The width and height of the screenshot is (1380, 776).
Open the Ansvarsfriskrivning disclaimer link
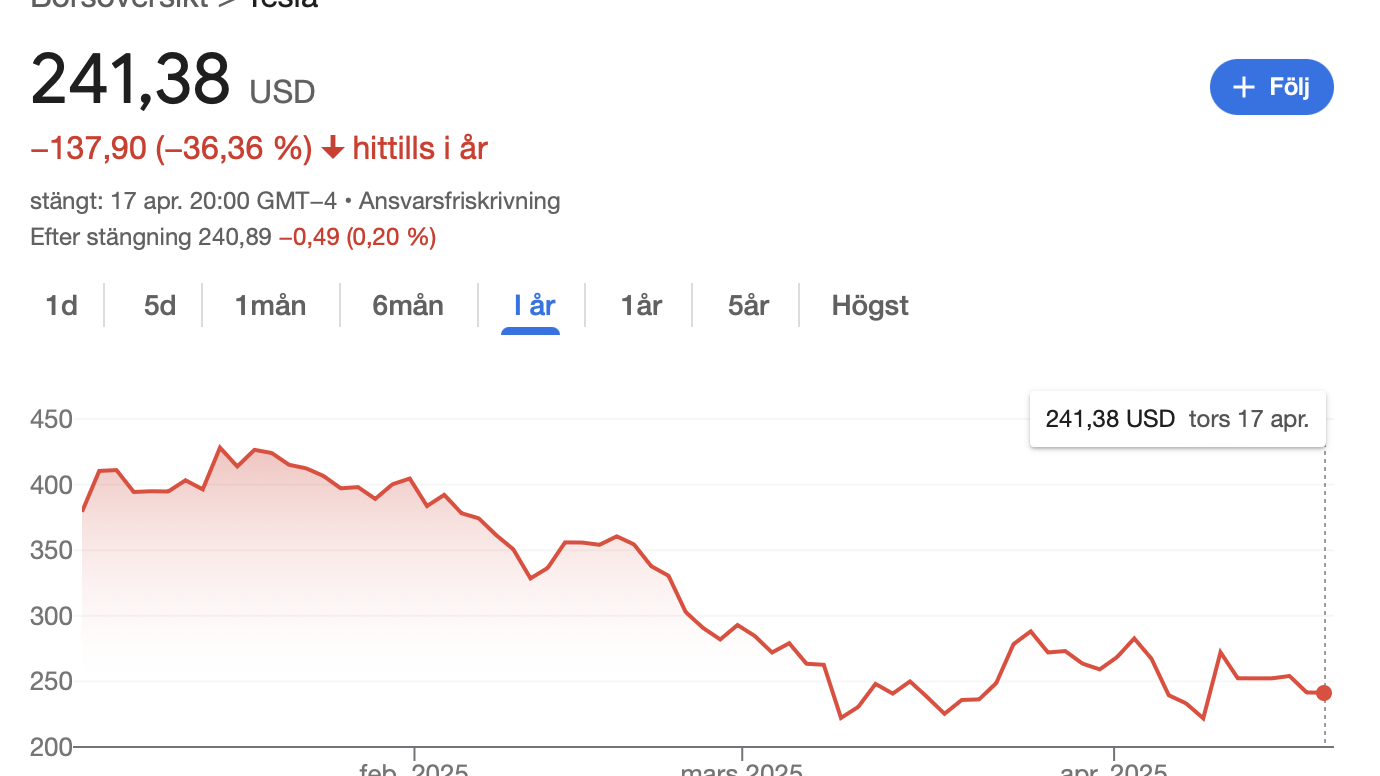(x=459, y=201)
